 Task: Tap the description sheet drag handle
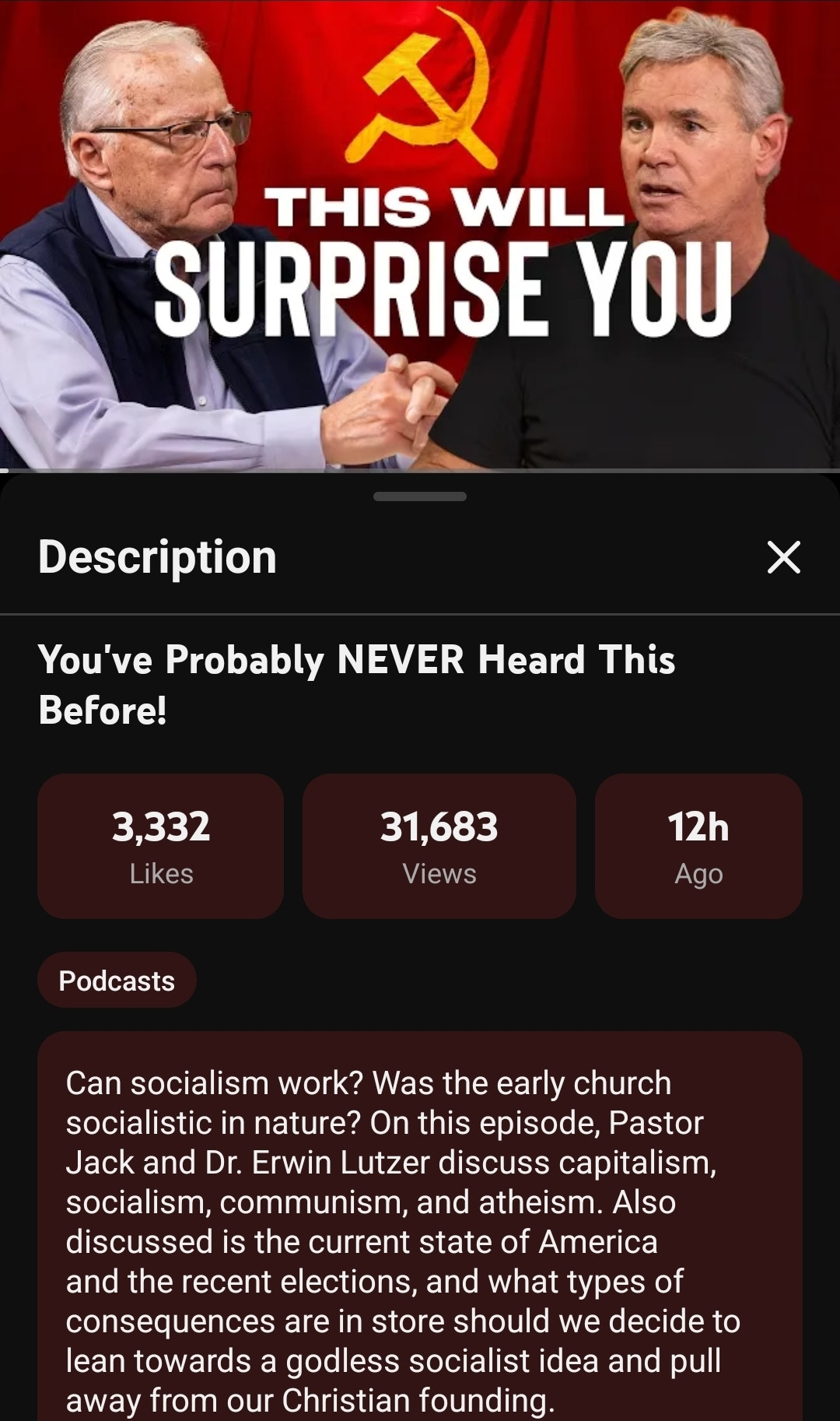click(x=420, y=496)
